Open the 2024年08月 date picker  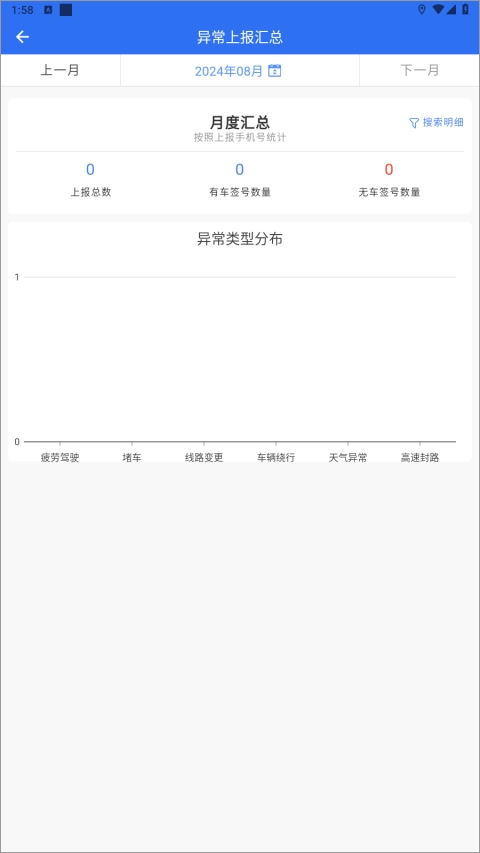[238, 71]
